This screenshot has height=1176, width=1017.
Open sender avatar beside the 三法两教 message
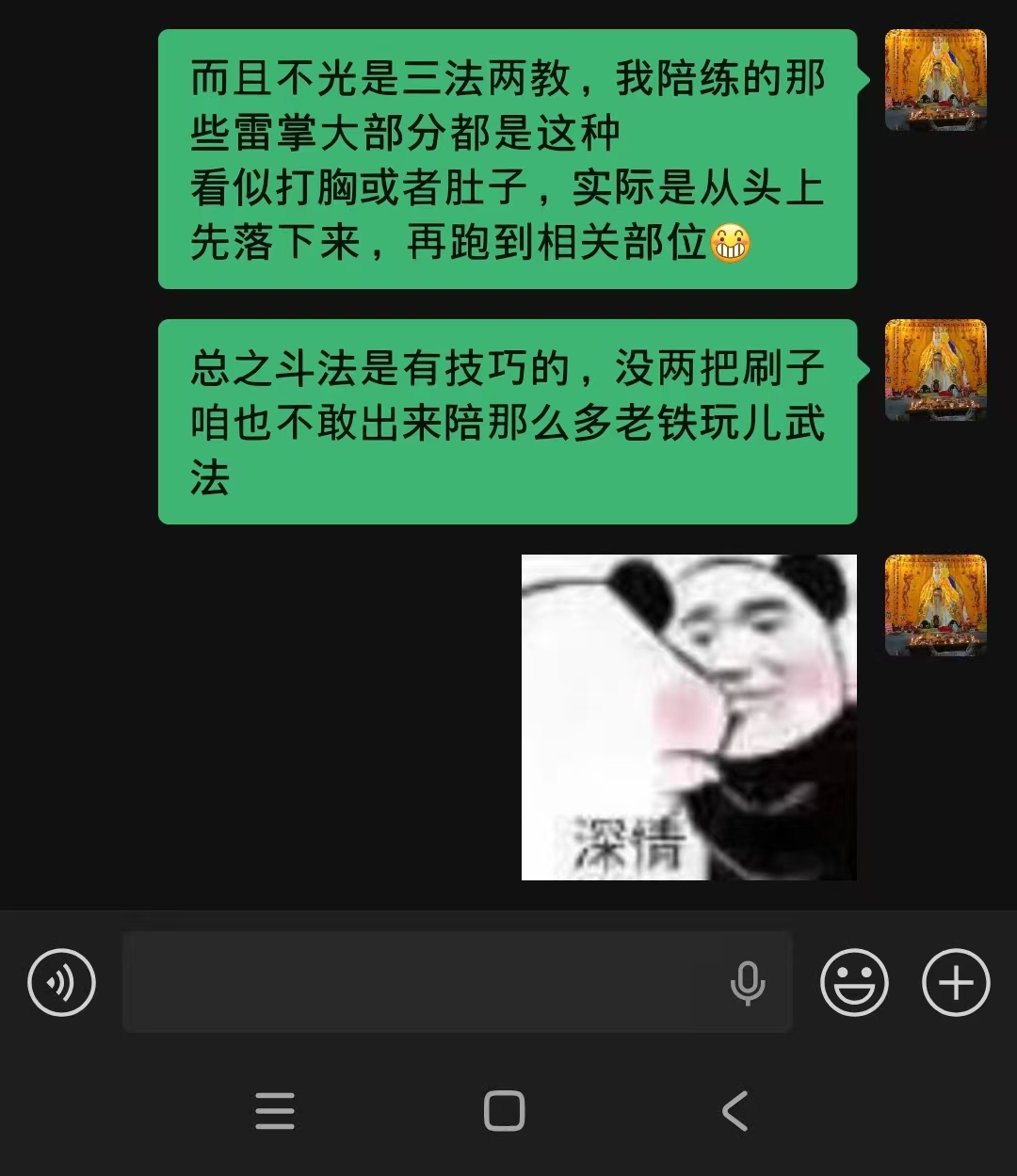pos(935,80)
